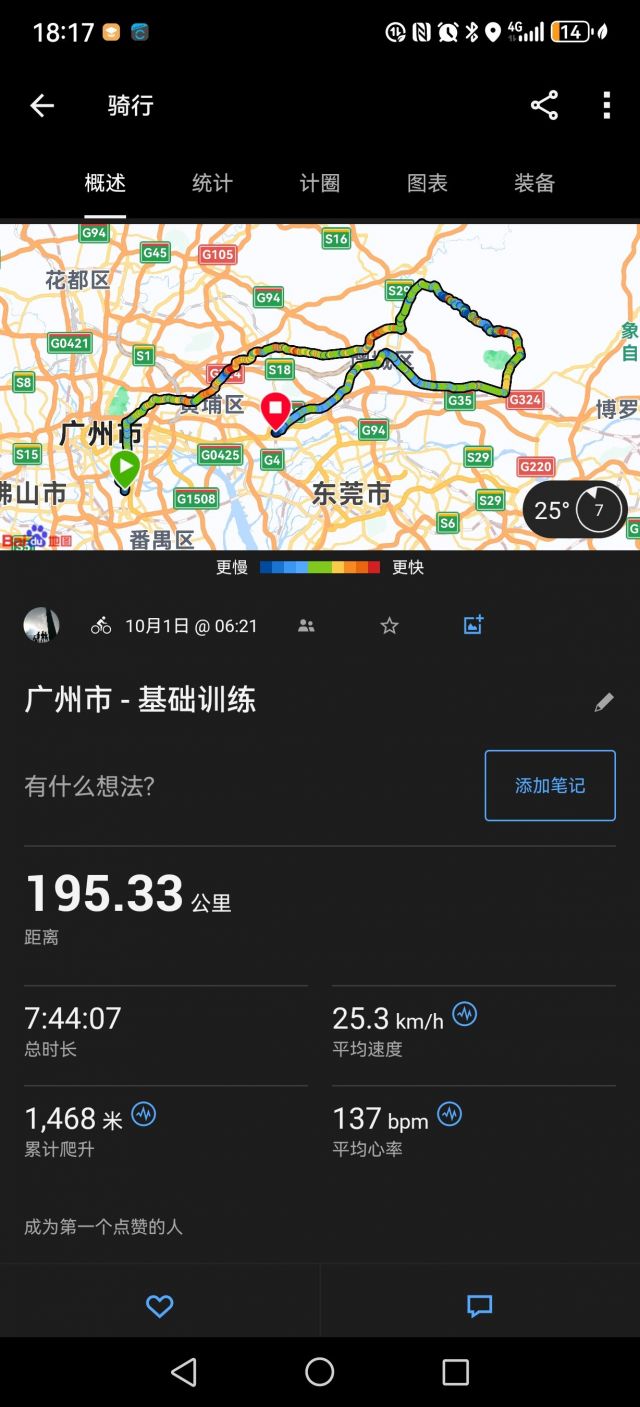
Task: Select the 概述 tab
Action: click(105, 183)
